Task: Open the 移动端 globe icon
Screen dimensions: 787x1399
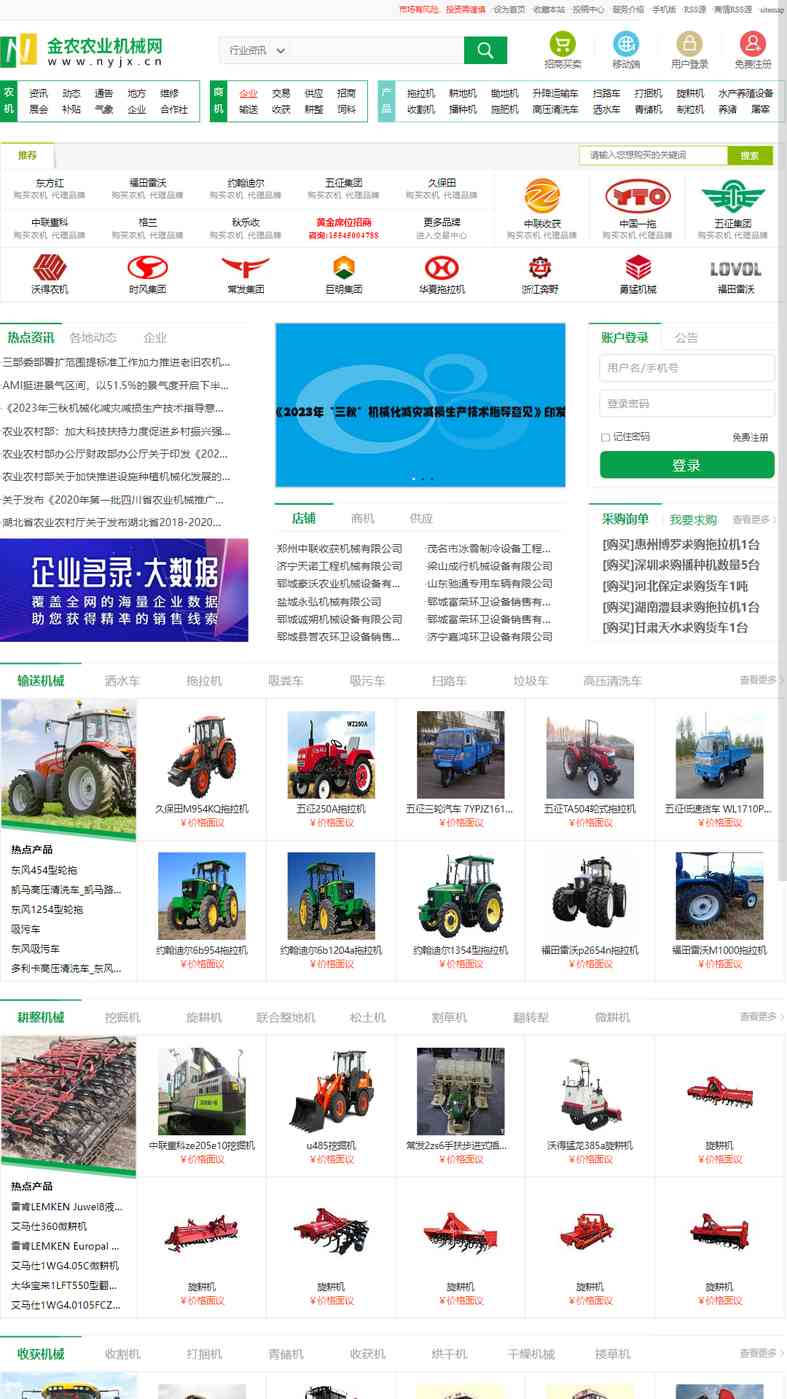Action: tap(626, 44)
